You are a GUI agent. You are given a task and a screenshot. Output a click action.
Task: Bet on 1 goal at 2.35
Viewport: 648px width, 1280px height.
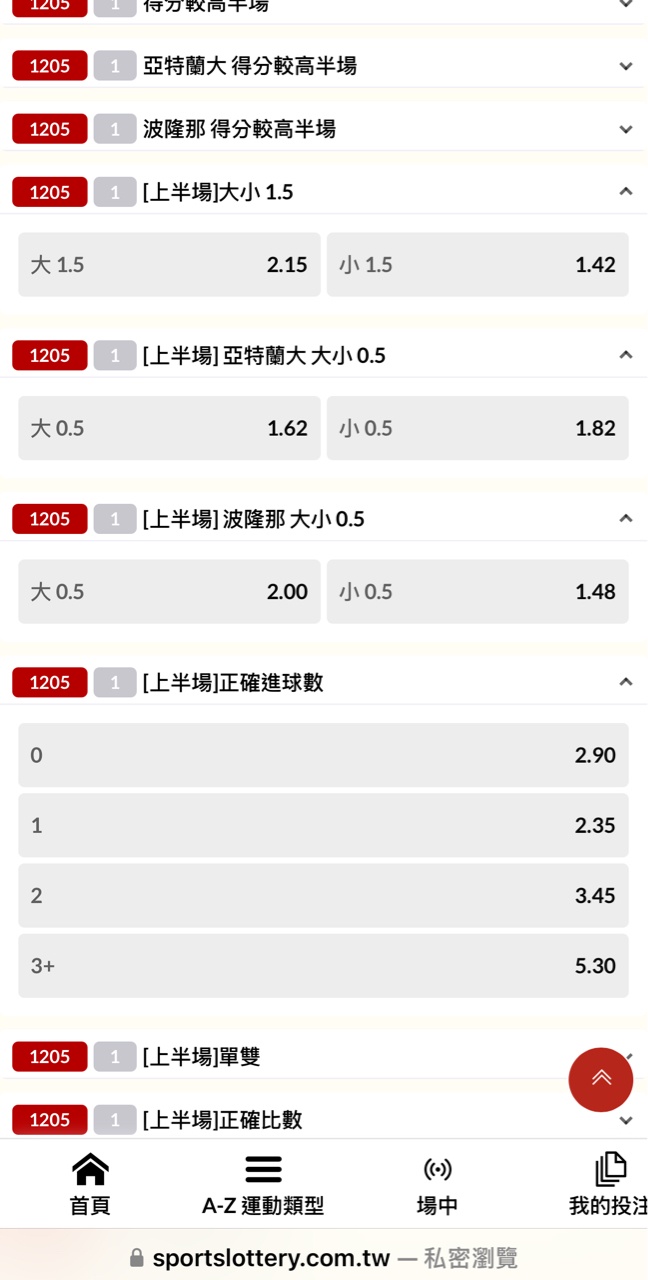click(323, 825)
